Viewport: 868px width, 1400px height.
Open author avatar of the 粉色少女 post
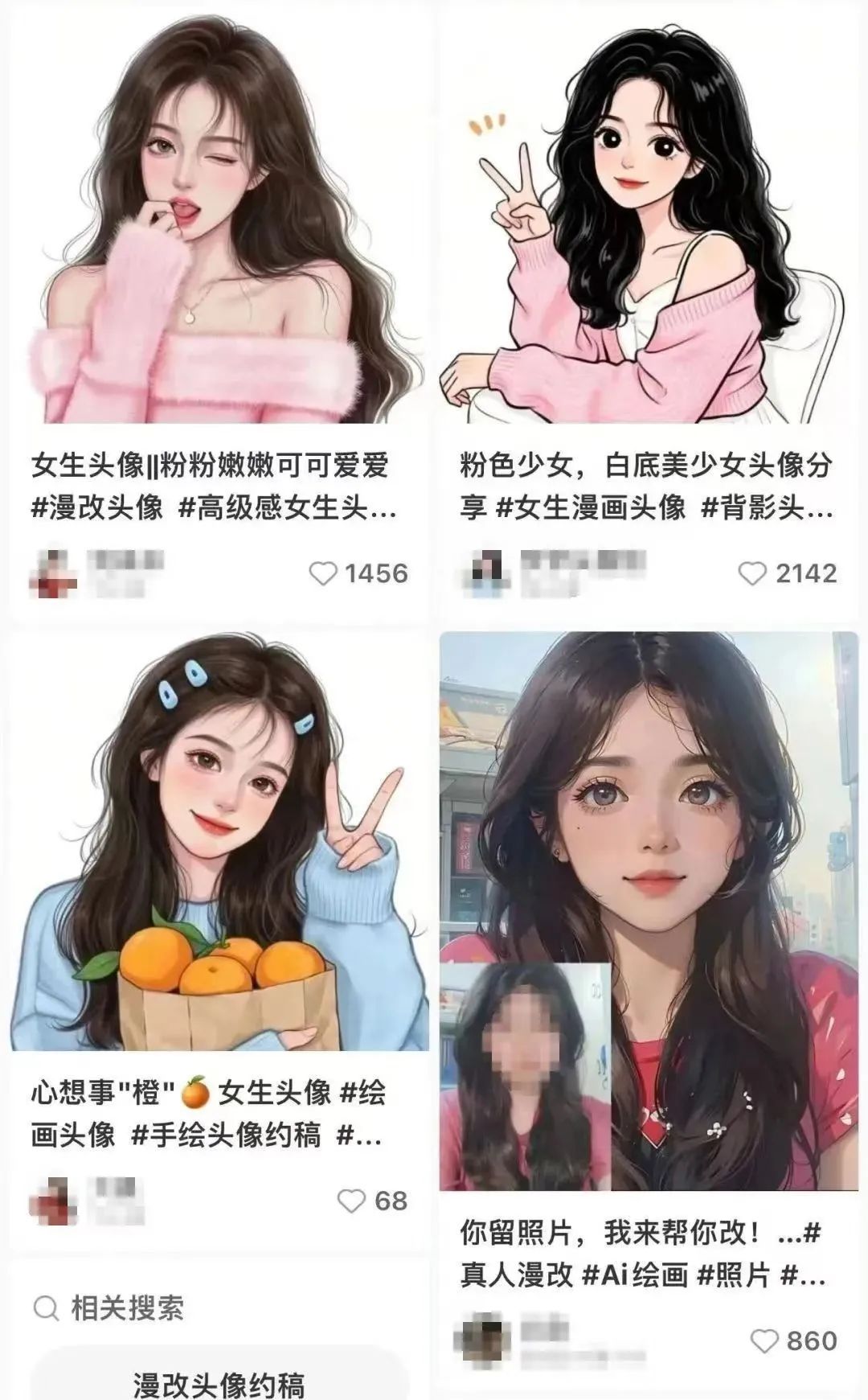coord(488,573)
